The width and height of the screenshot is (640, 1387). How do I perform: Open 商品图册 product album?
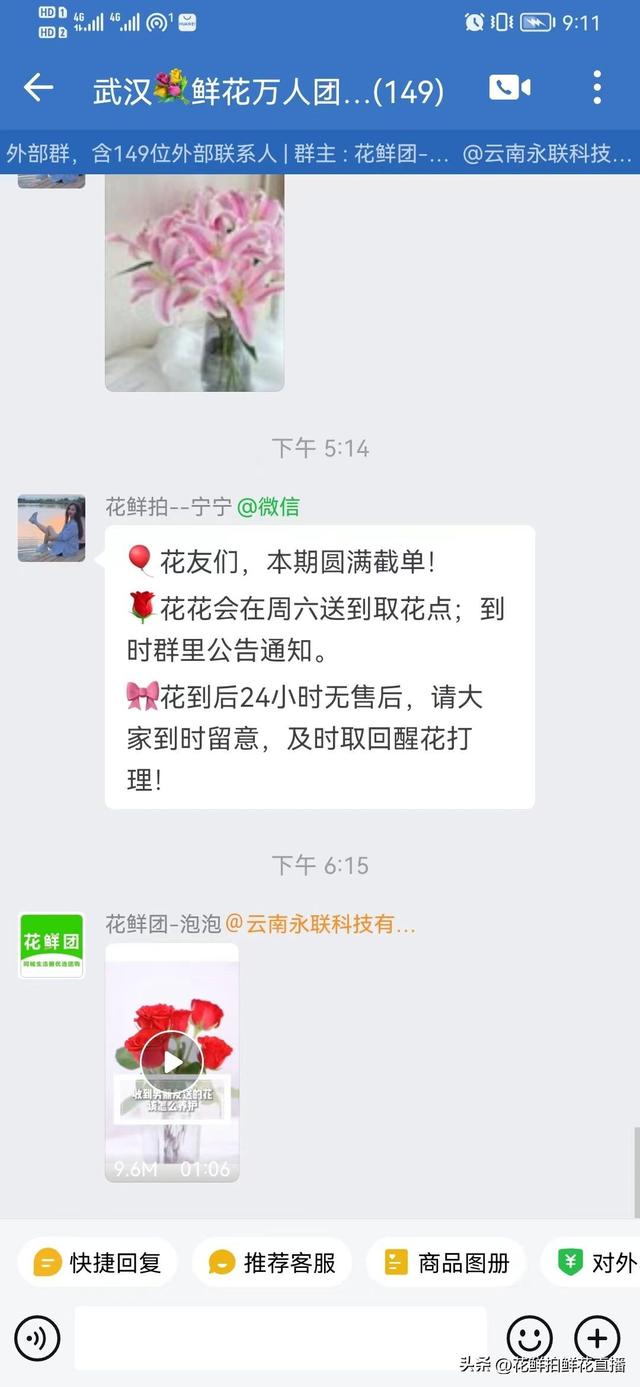(445, 1263)
